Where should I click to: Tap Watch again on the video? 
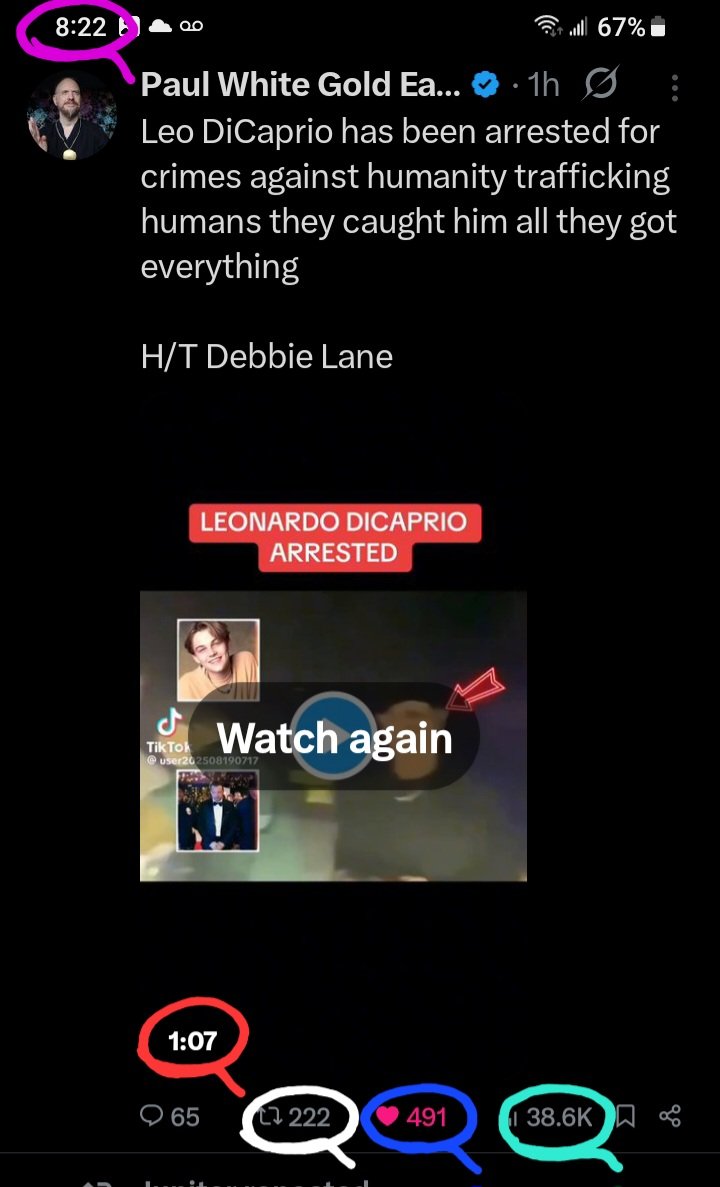[334, 738]
